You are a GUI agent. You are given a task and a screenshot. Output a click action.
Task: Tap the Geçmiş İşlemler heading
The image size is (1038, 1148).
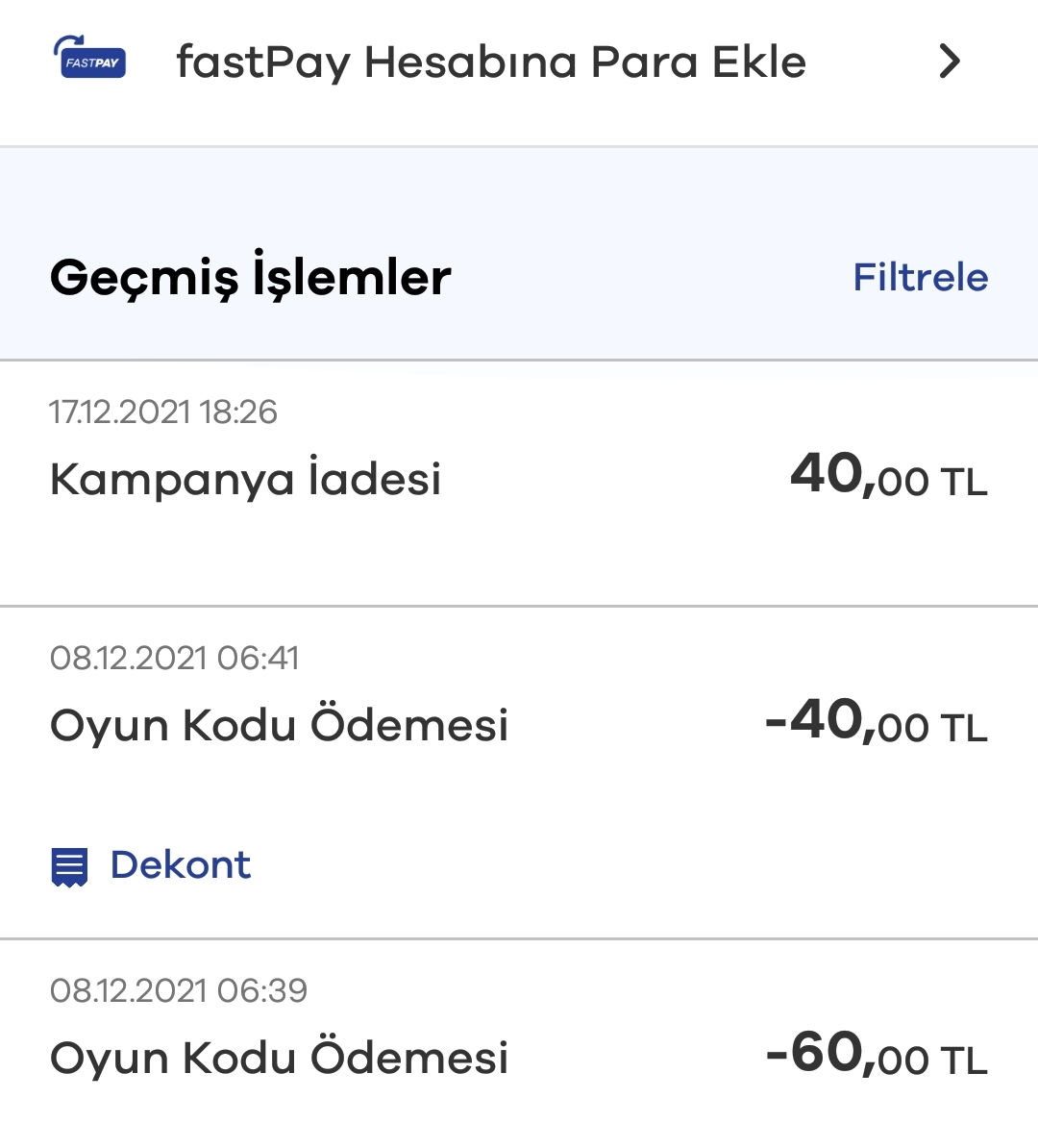251,277
